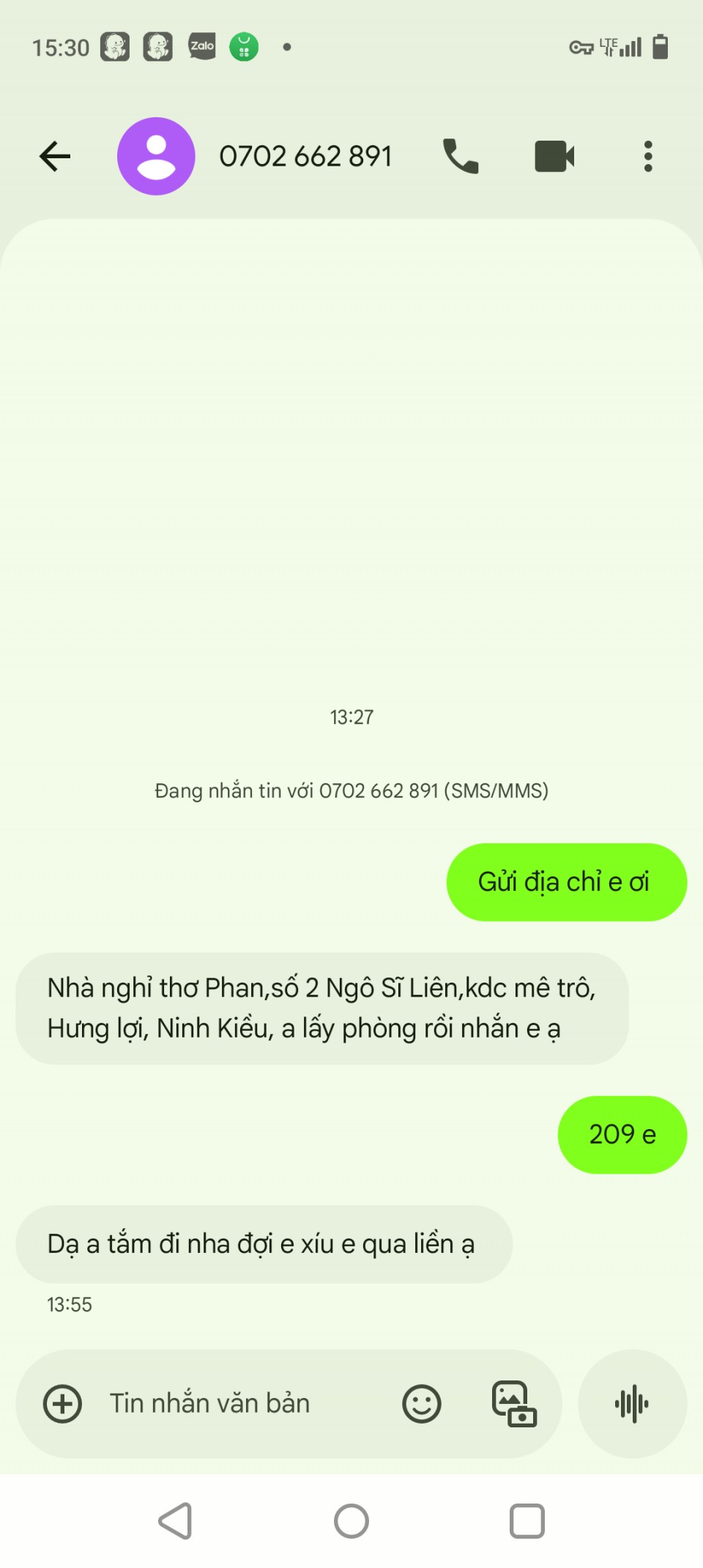Tap the system home button
This screenshot has width=703, height=1568.
[x=351, y=1521]
